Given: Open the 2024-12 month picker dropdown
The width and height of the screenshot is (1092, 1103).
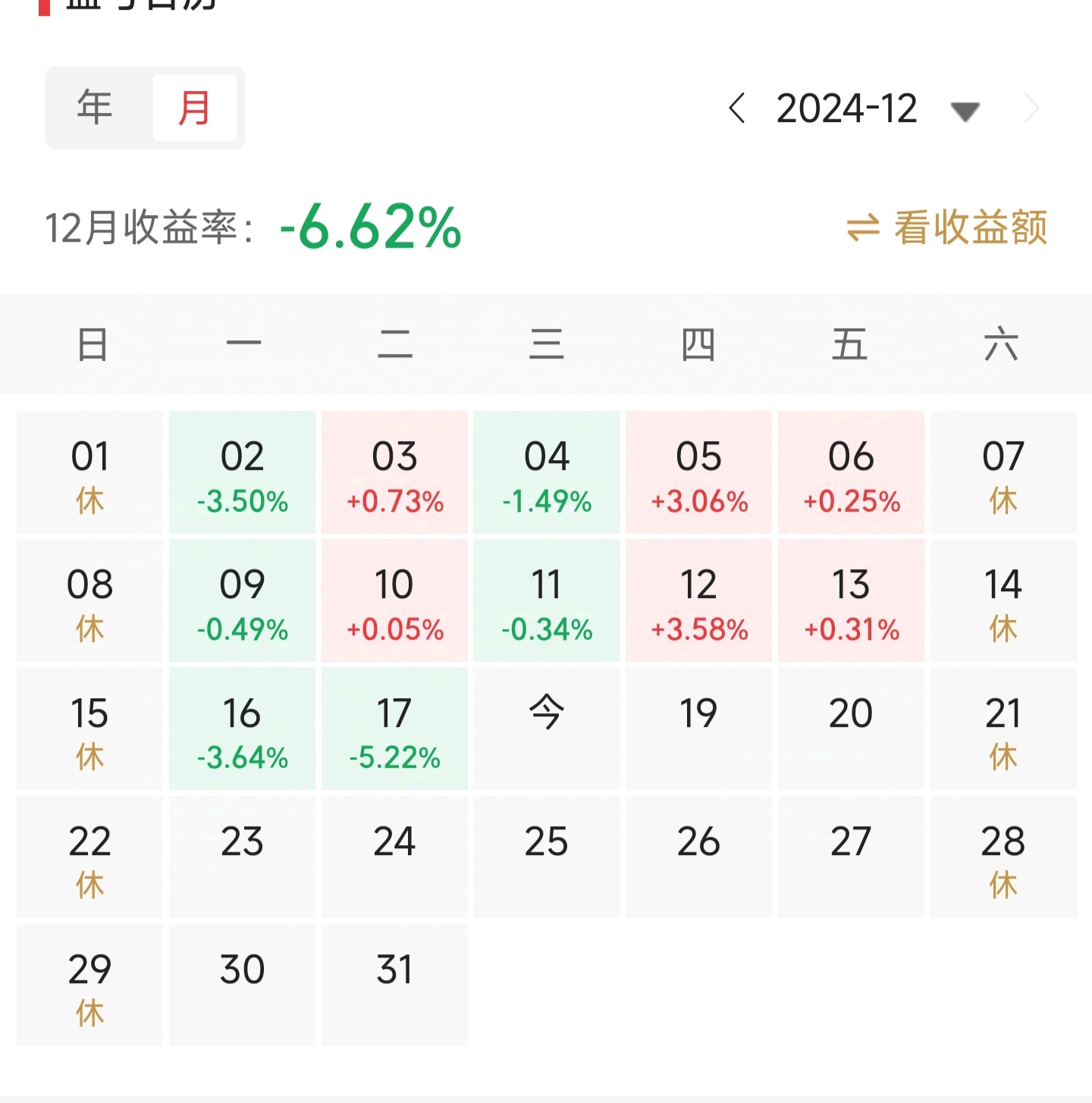Looking at the screenshot, I should (x=964, y=111).
